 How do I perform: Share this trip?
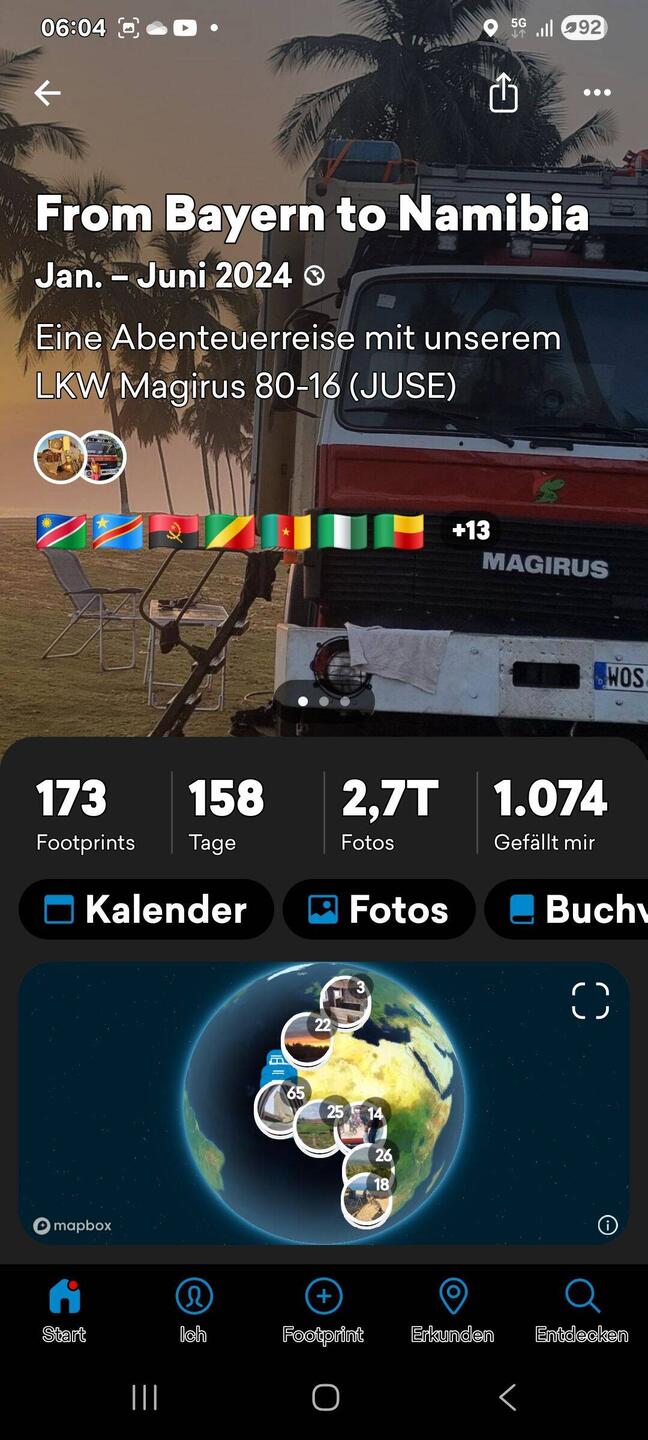[503, 93]
